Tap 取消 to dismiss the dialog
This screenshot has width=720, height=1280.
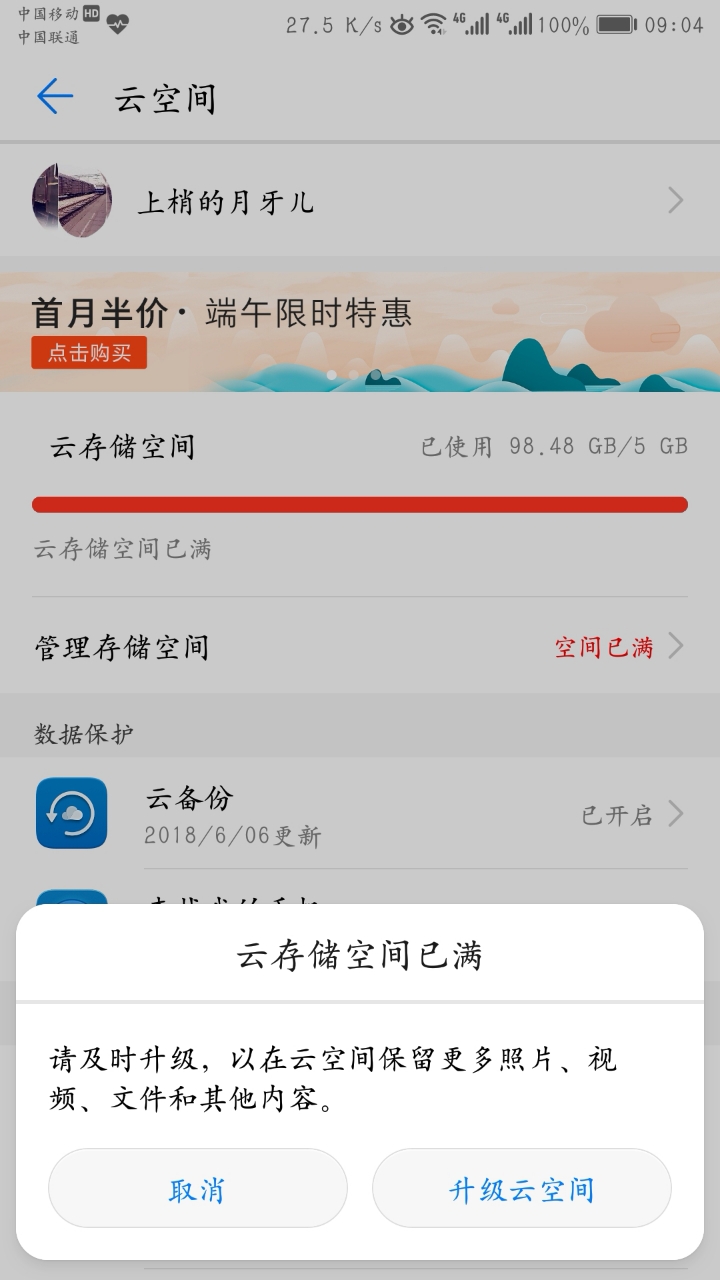point(197,1189)
